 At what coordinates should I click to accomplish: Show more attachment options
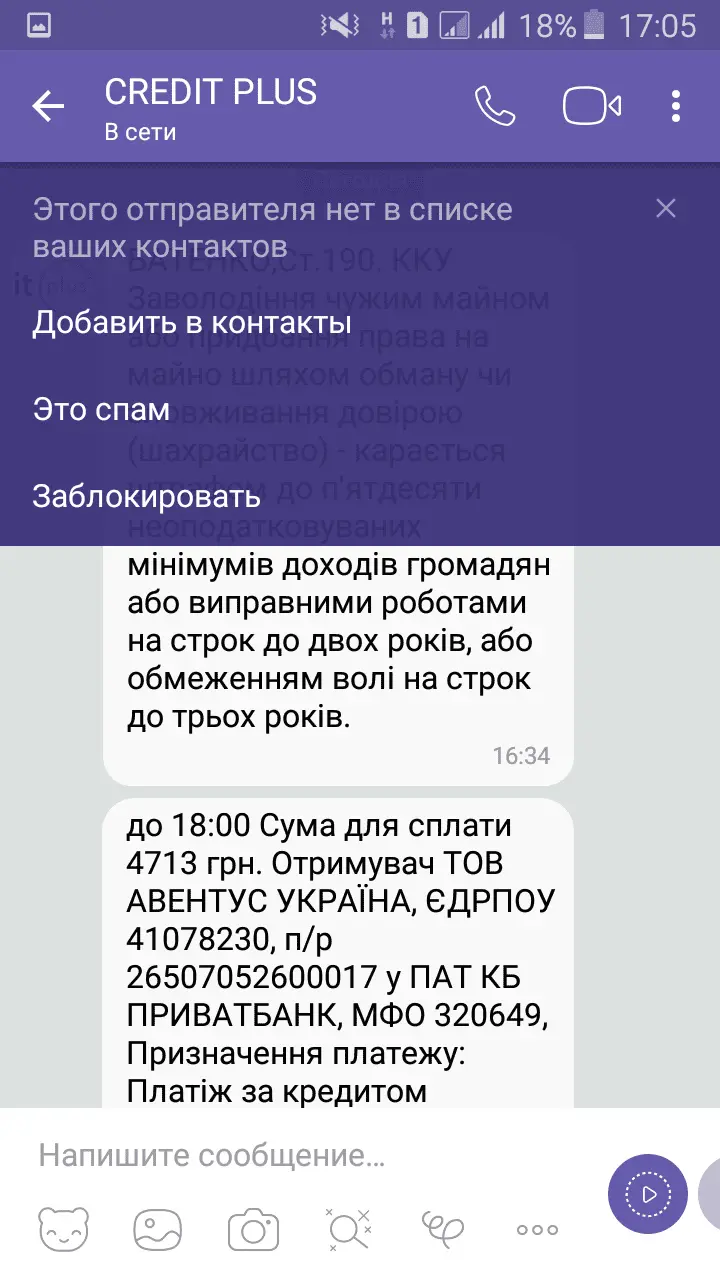coord(537,1229)
